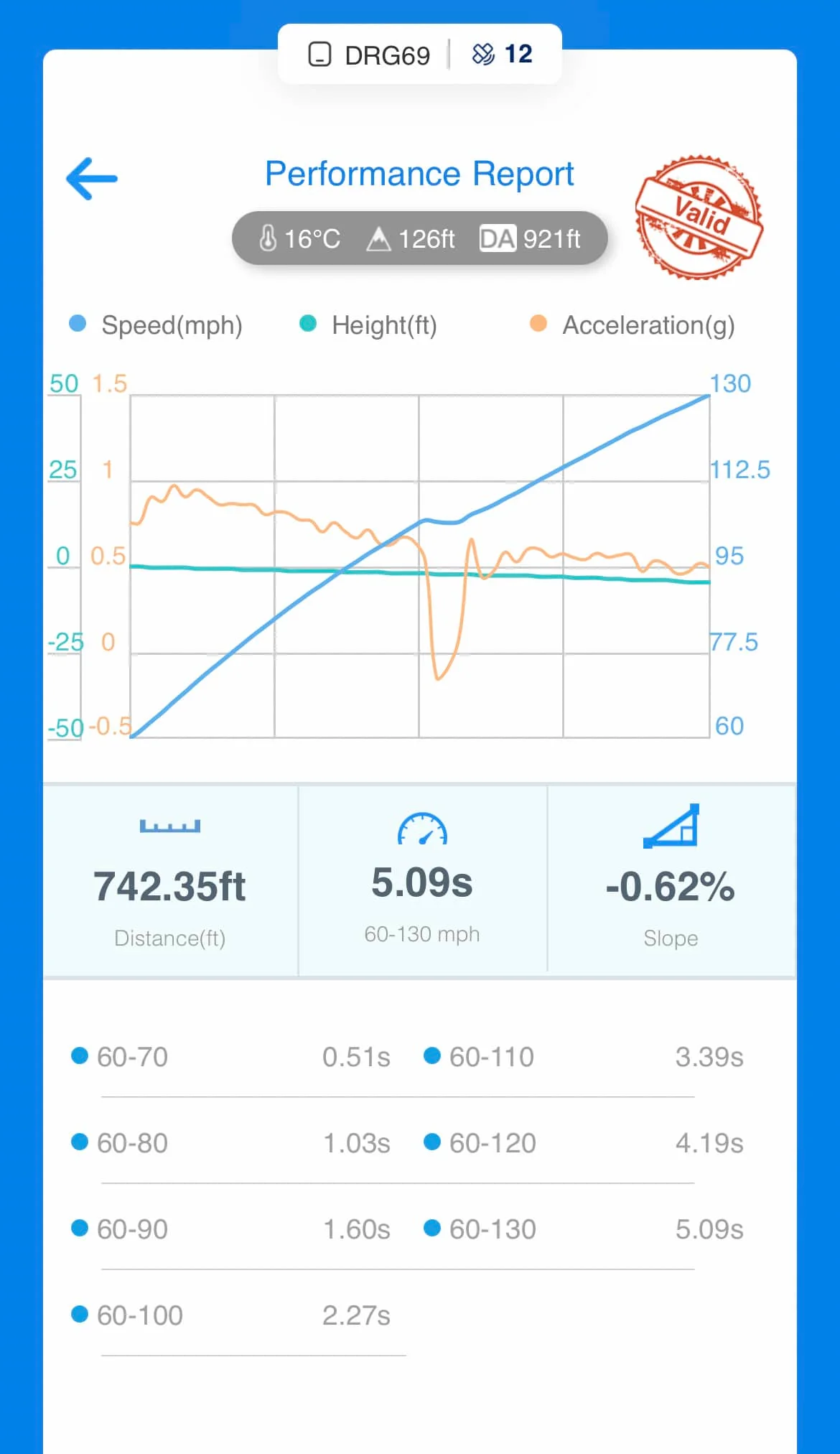Toggle the Height(ft) series in the chart legend
The height and width of the screenshot is (1454, 840).
tap(368, 325)
